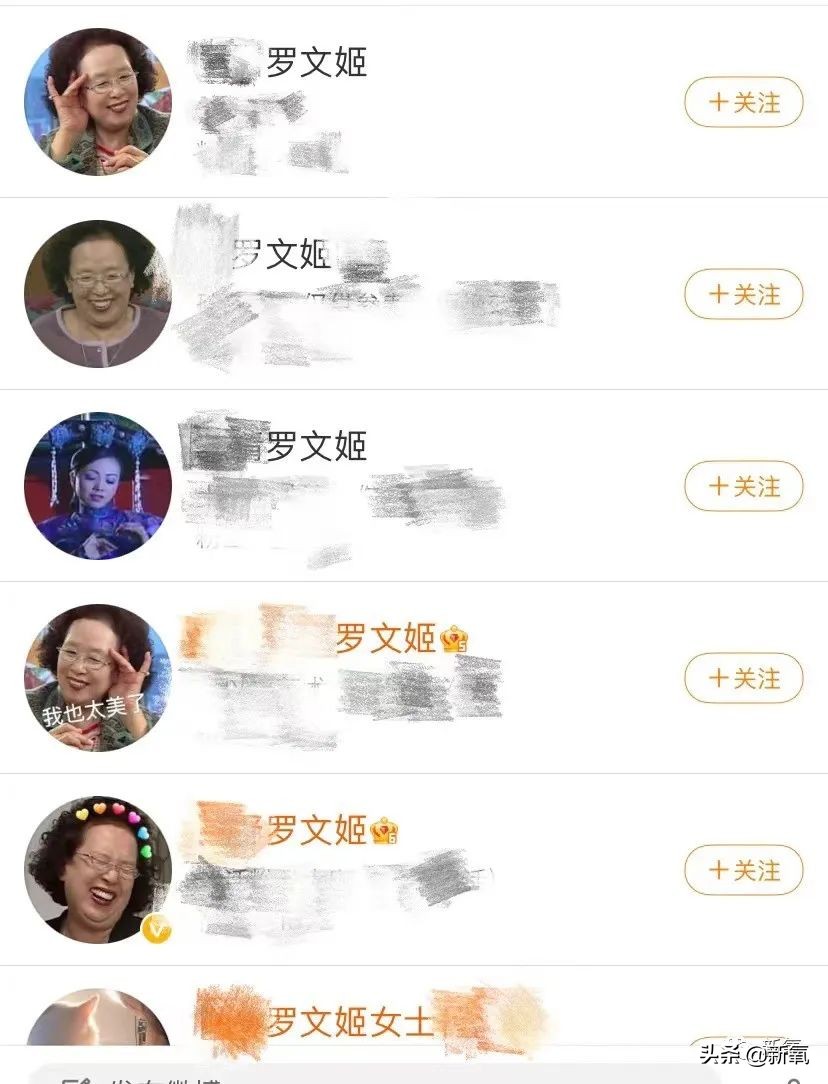This screenshot has width=828, height=1084.
Task: Follow the account with the hearts-filter avatar
Action: [x=743, y=871]
